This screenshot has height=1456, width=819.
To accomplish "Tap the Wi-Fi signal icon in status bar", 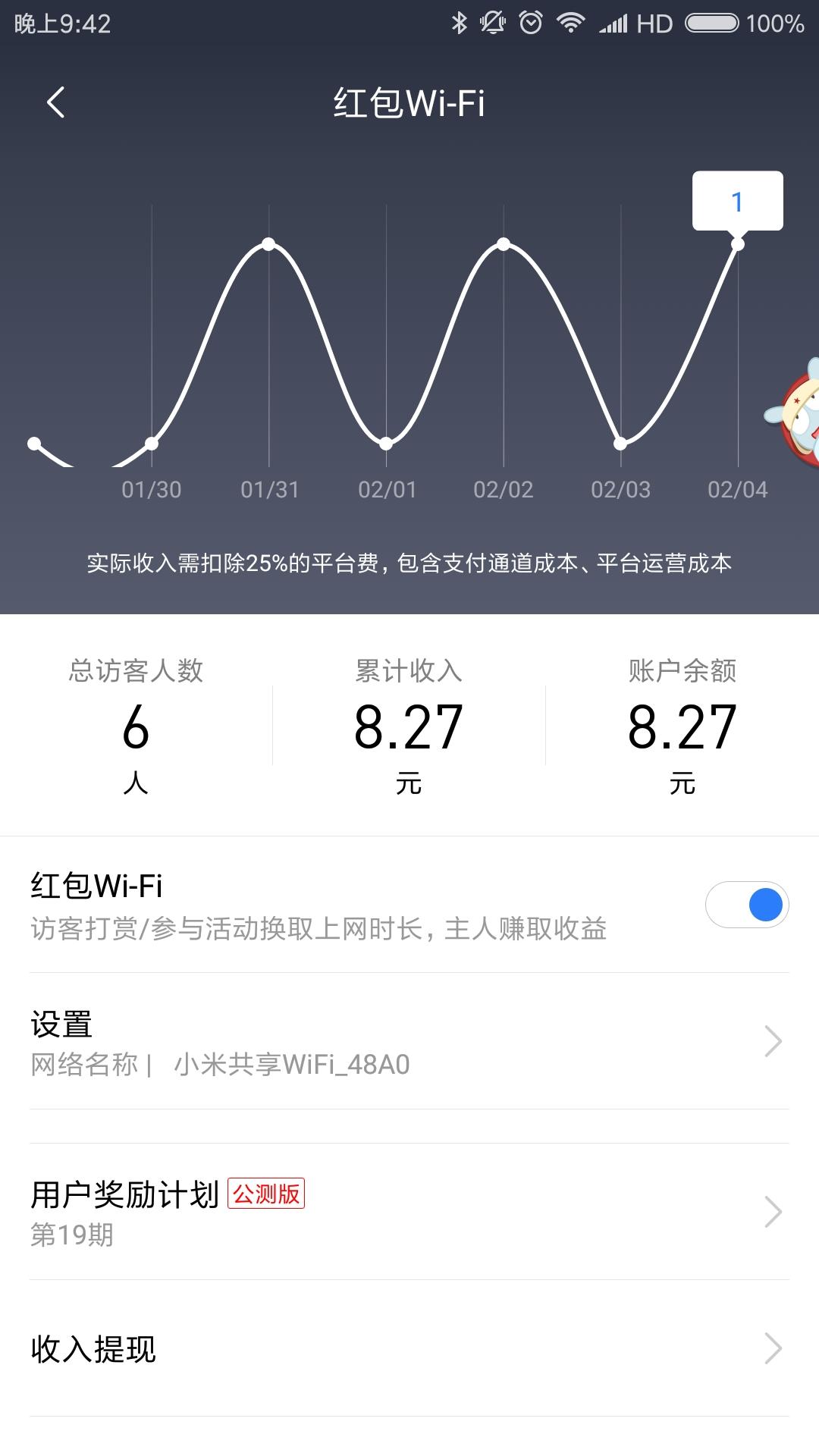I will (573, 24).
